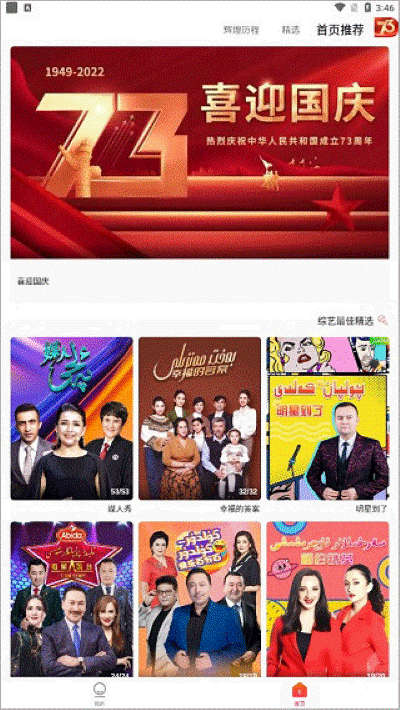Switch to the 辉煌历程 tab
Viewport: 400px width, 710px height.
[x=241, y=30]
